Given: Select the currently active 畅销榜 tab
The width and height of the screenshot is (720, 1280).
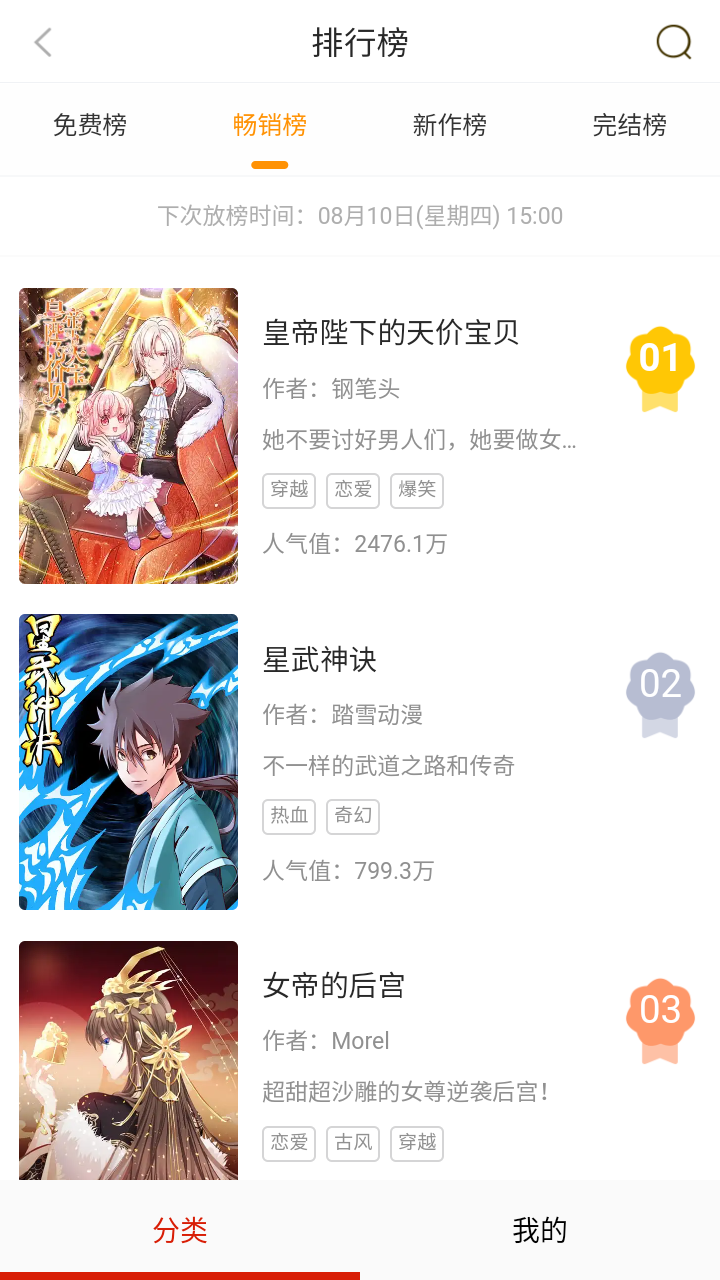Looking at the screenshot, I should click(268, 126).
